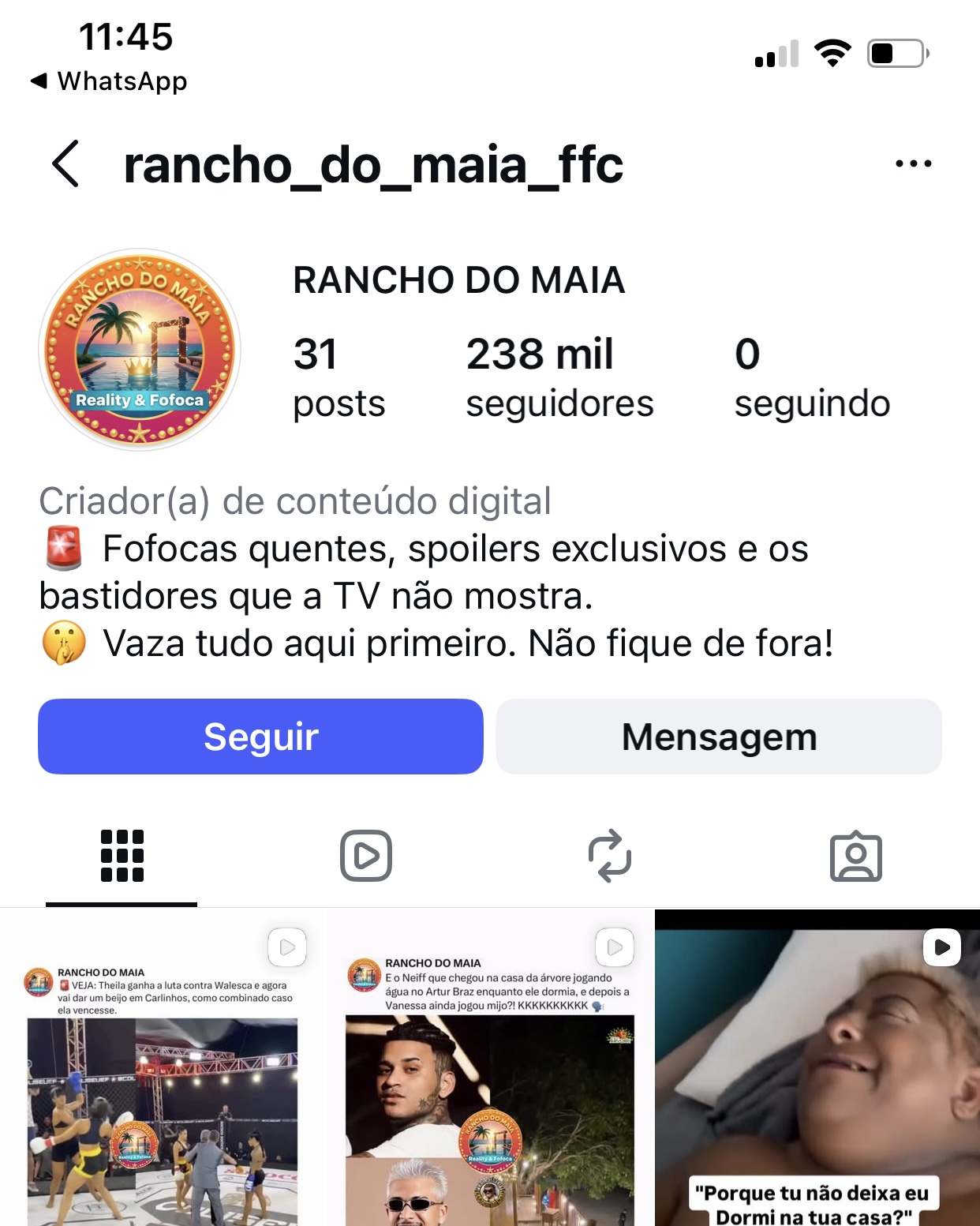This screenshot has height=1226, width=980.
Task: Tap the video play icon on sleeping reel
Action: point(939,948)
